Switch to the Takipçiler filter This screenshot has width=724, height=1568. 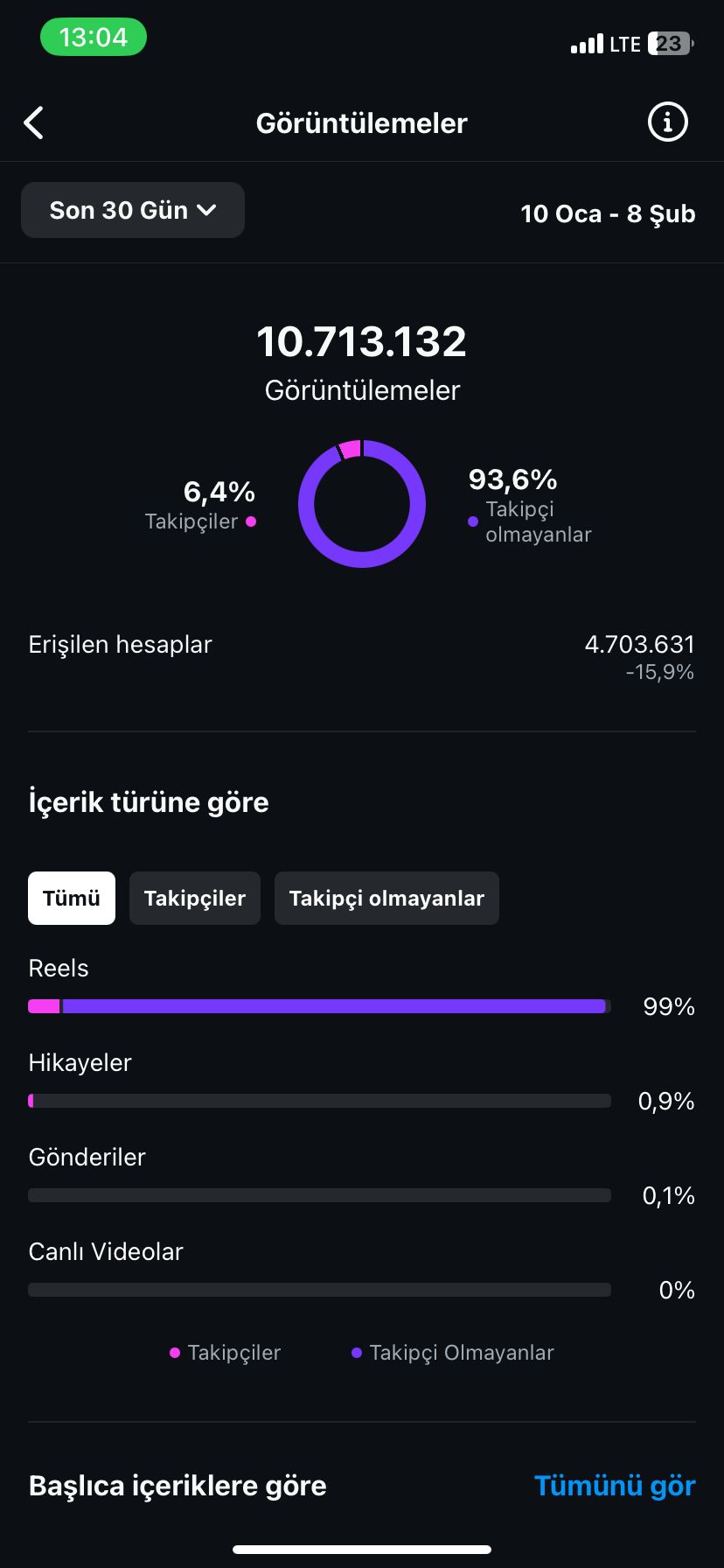pos(195,899)
